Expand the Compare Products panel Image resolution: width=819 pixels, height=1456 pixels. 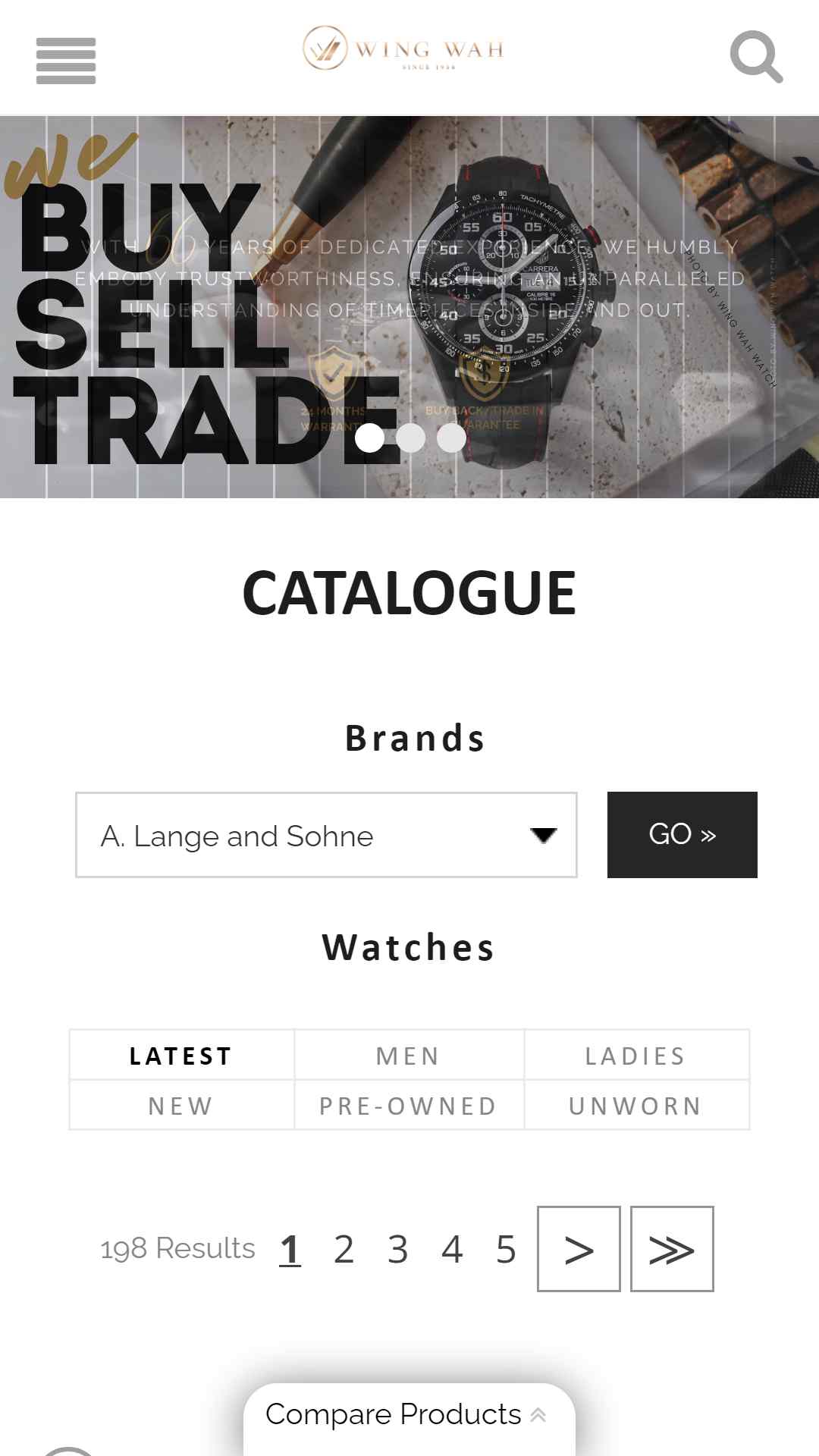coord(409,1414)
